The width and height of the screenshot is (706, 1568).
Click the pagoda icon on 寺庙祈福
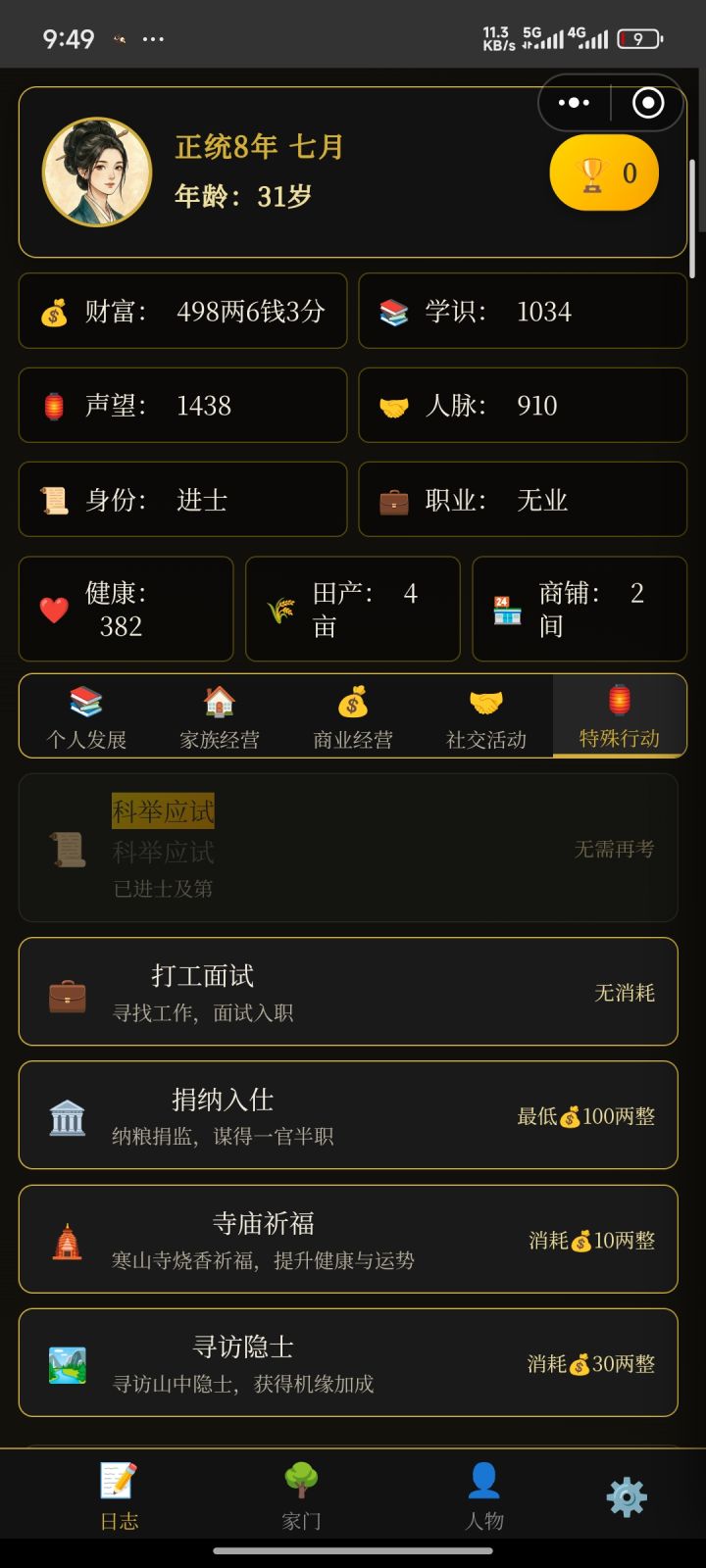coord(67,1240)
